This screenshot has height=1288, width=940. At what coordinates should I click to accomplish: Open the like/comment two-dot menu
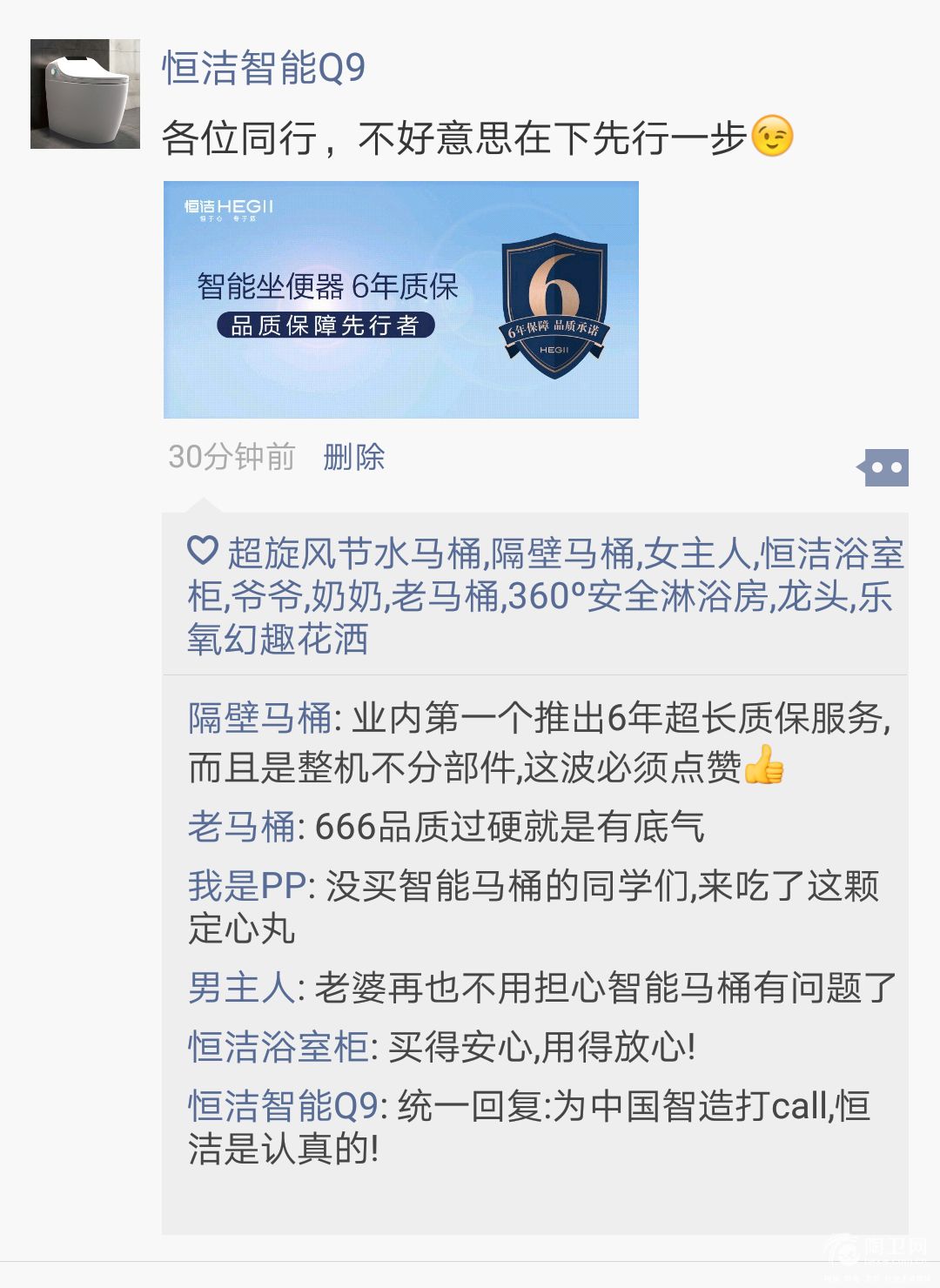coord(885,467)
